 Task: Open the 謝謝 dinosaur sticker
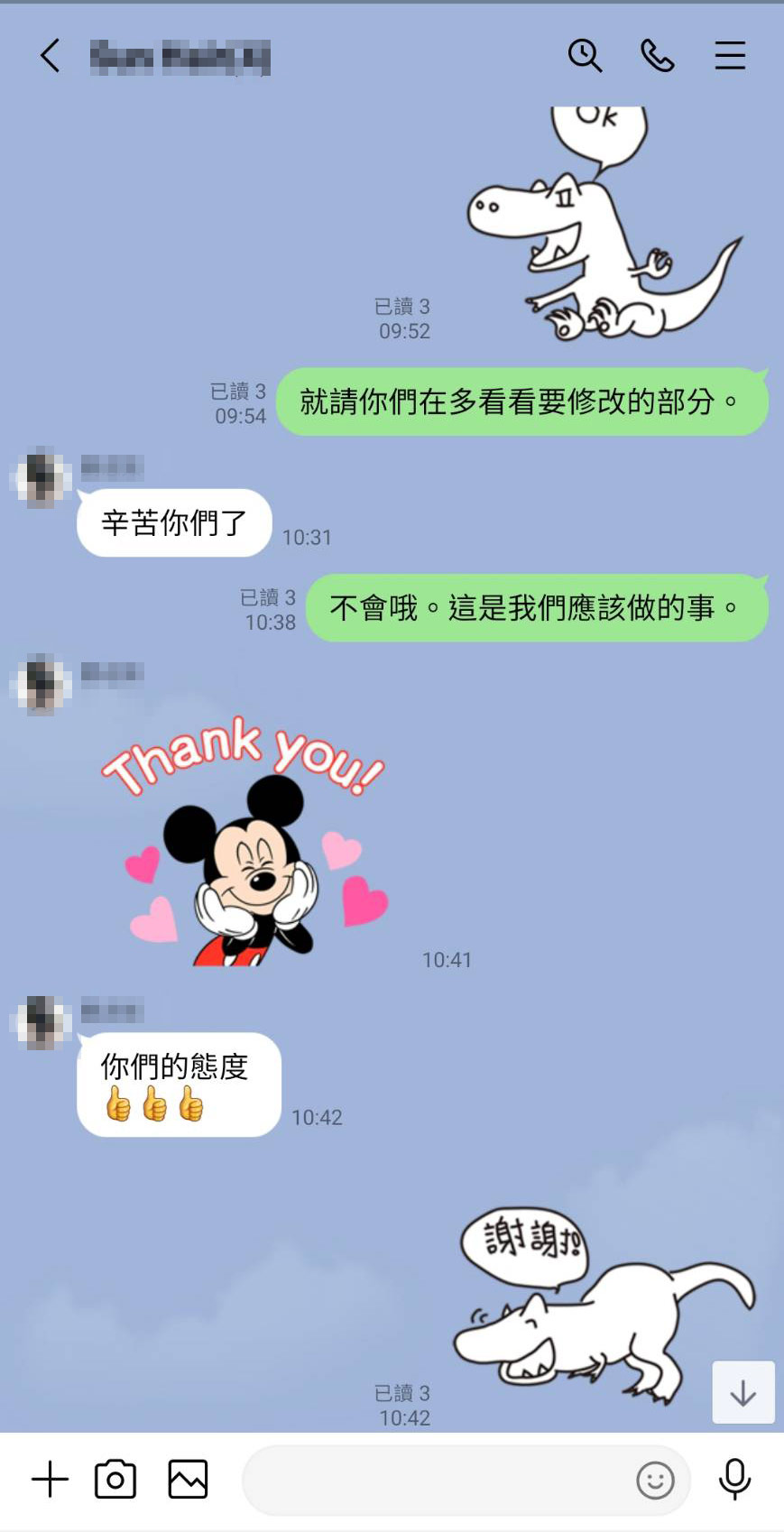click(603, 1306)
